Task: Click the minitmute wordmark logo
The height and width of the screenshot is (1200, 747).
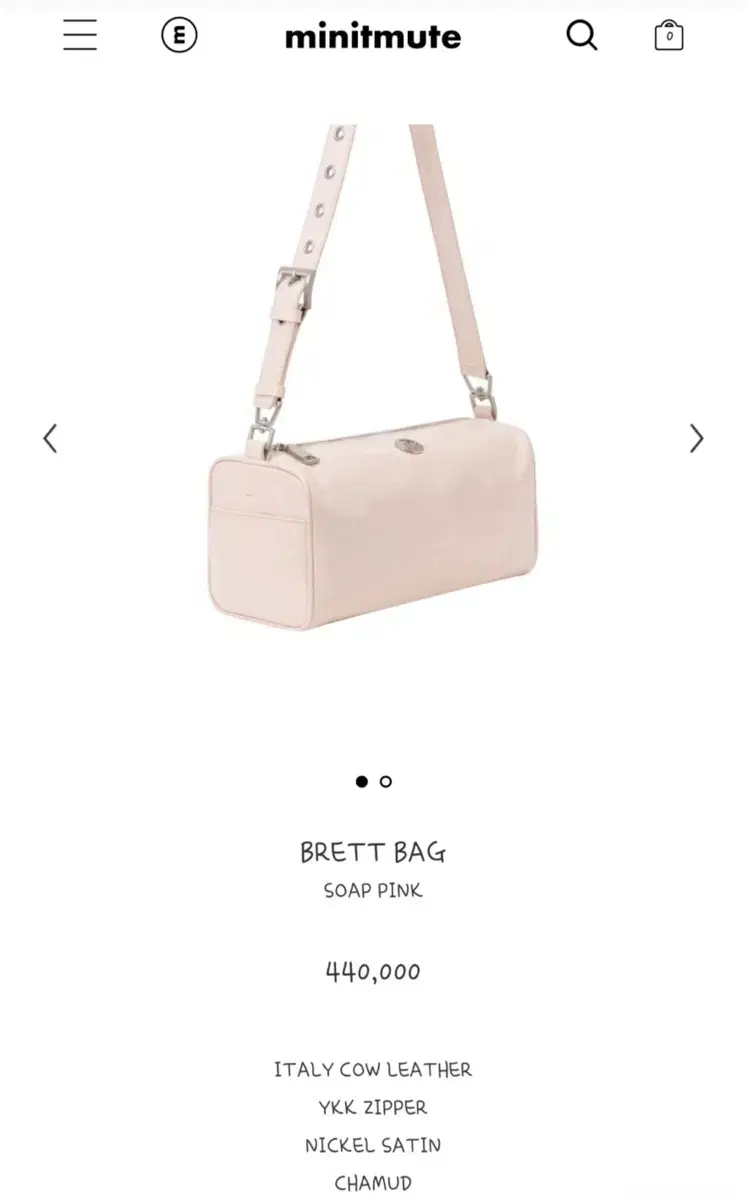Action: pyautogui.click(x=373, y=36)
